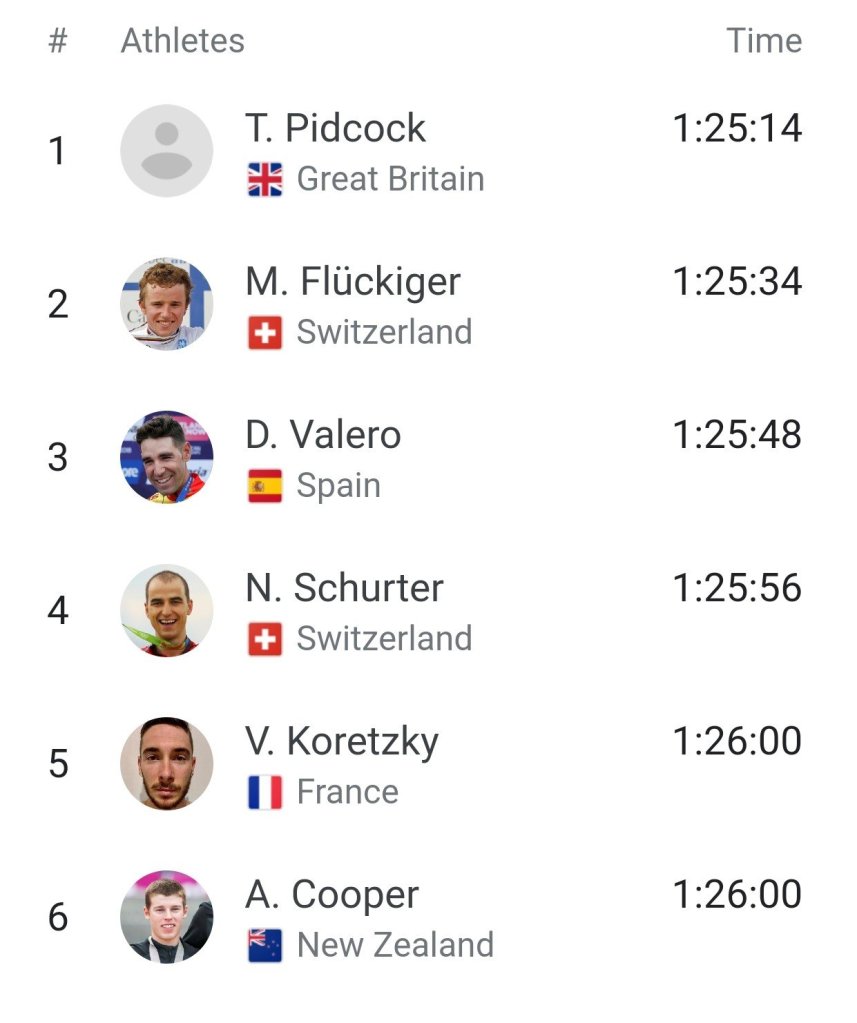Image resolution: width=857 pixels, height=1023 pixels.
Task: Open T. Pidcock's athlete row
Action: [335, 130]
